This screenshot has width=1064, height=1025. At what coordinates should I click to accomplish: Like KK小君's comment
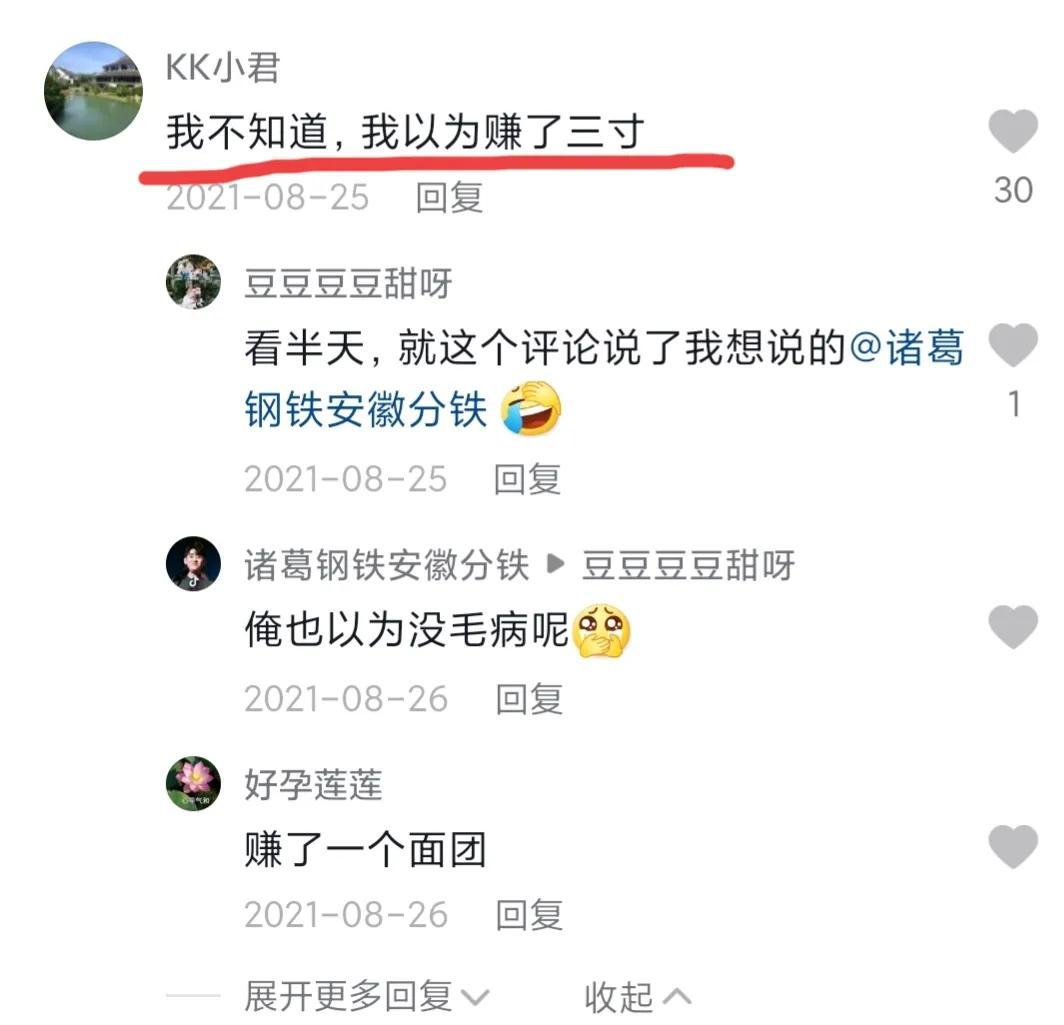coord(1013,132)
